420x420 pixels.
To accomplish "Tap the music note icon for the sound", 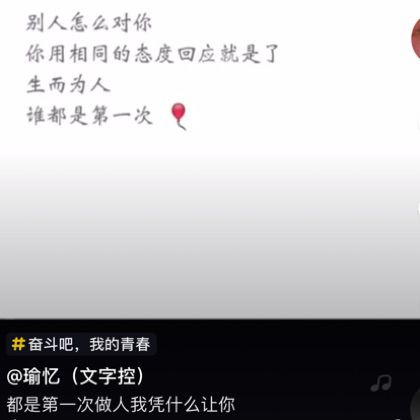I will (381, 383).
